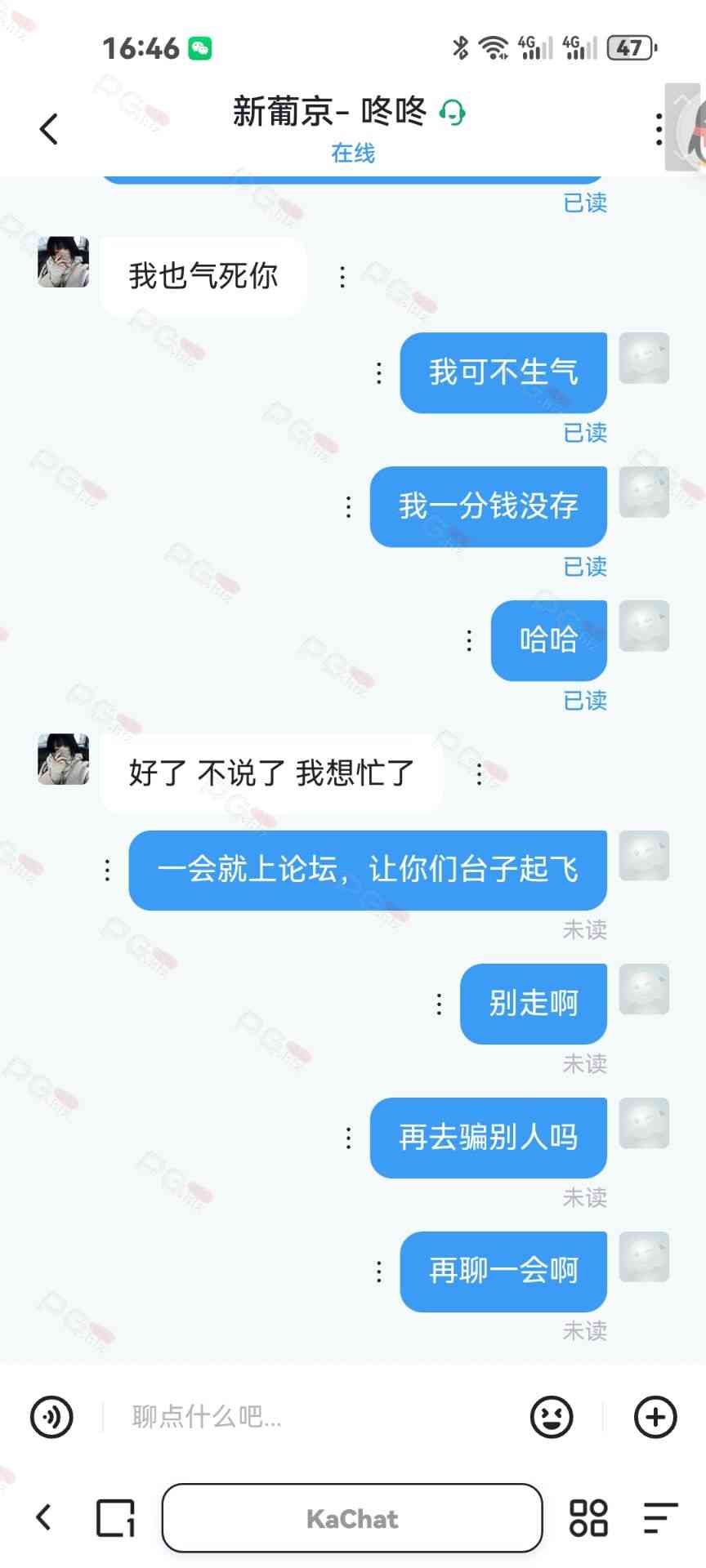706x1568 pixels.
Task: Open the plus attachments menu
Action: pyautogui.click(x=655, y=1417)
